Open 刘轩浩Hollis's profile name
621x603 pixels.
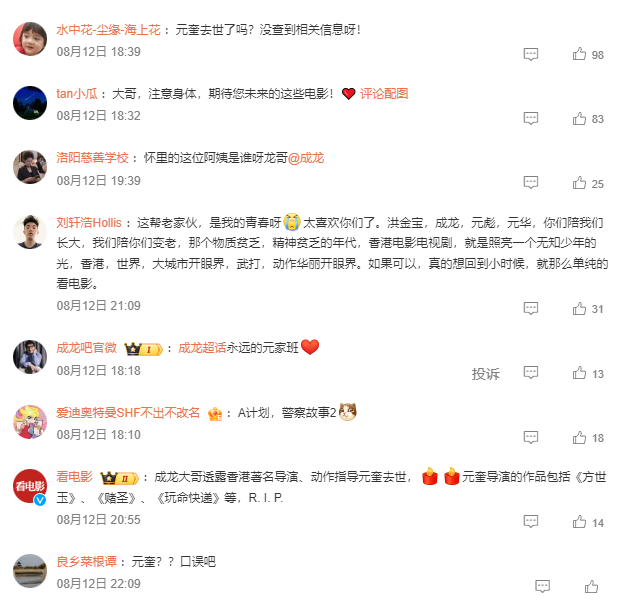89,222
